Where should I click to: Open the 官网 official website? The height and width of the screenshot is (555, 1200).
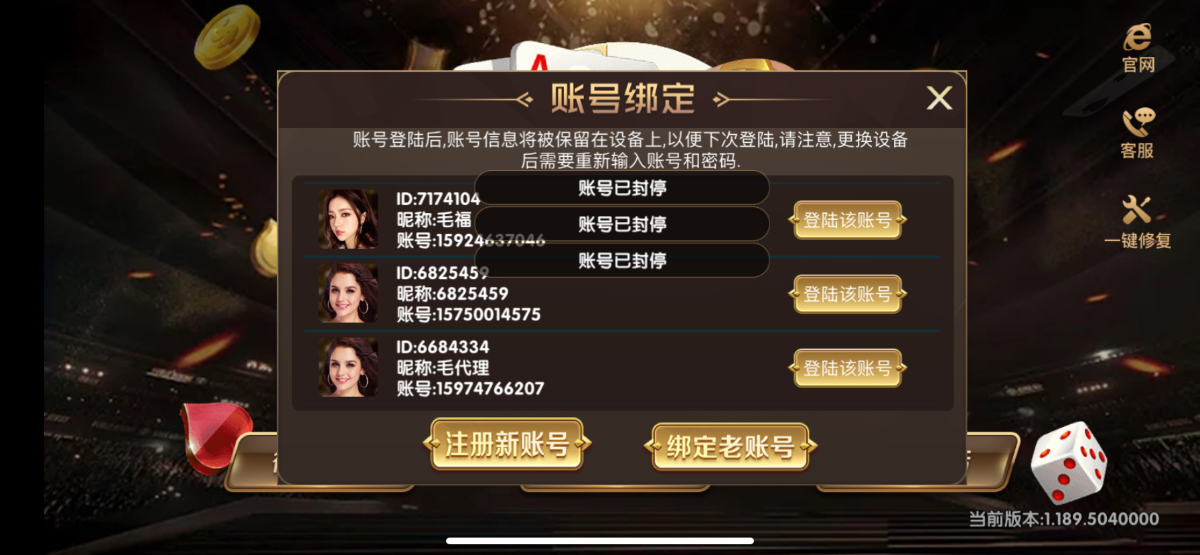coord(1138,47)
